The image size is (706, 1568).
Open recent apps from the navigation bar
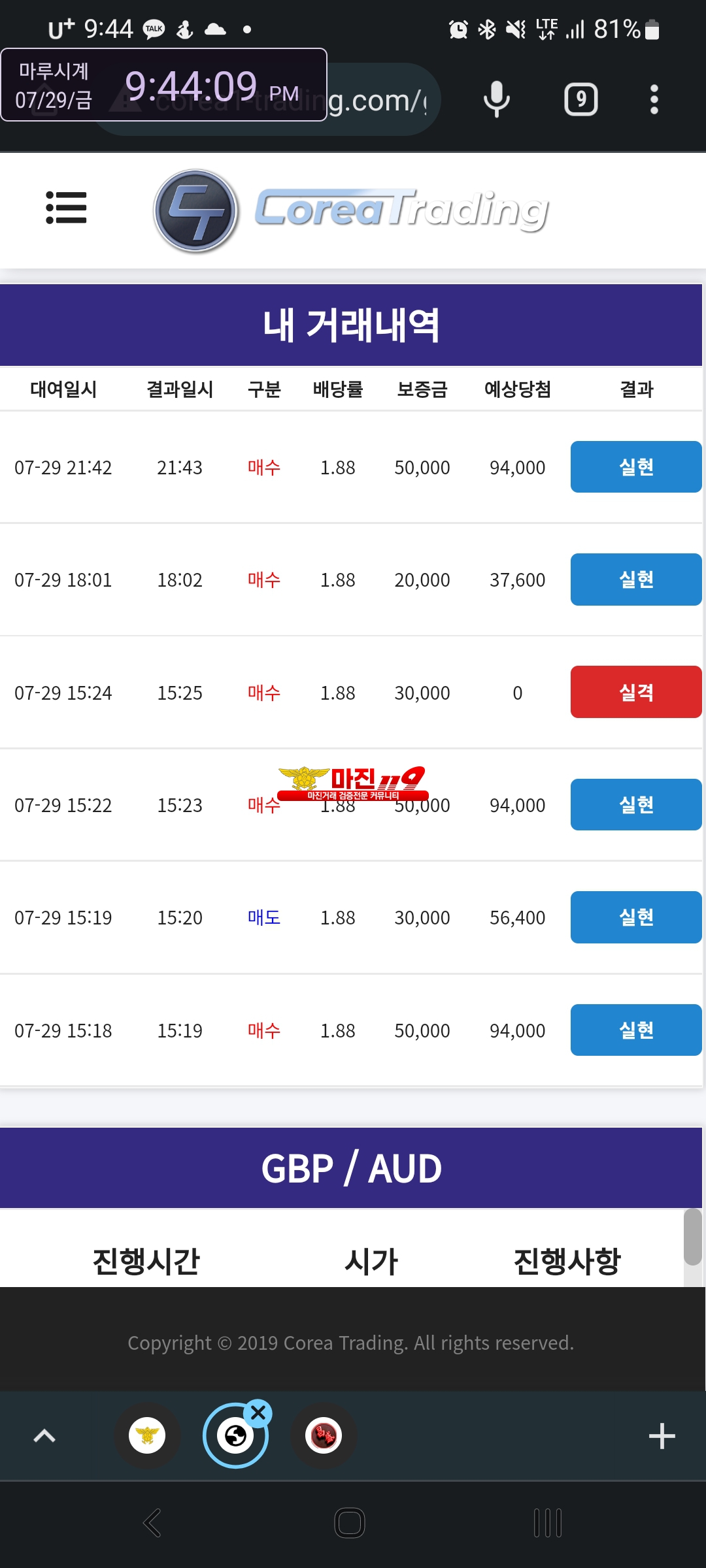[x=548, y=1523]
